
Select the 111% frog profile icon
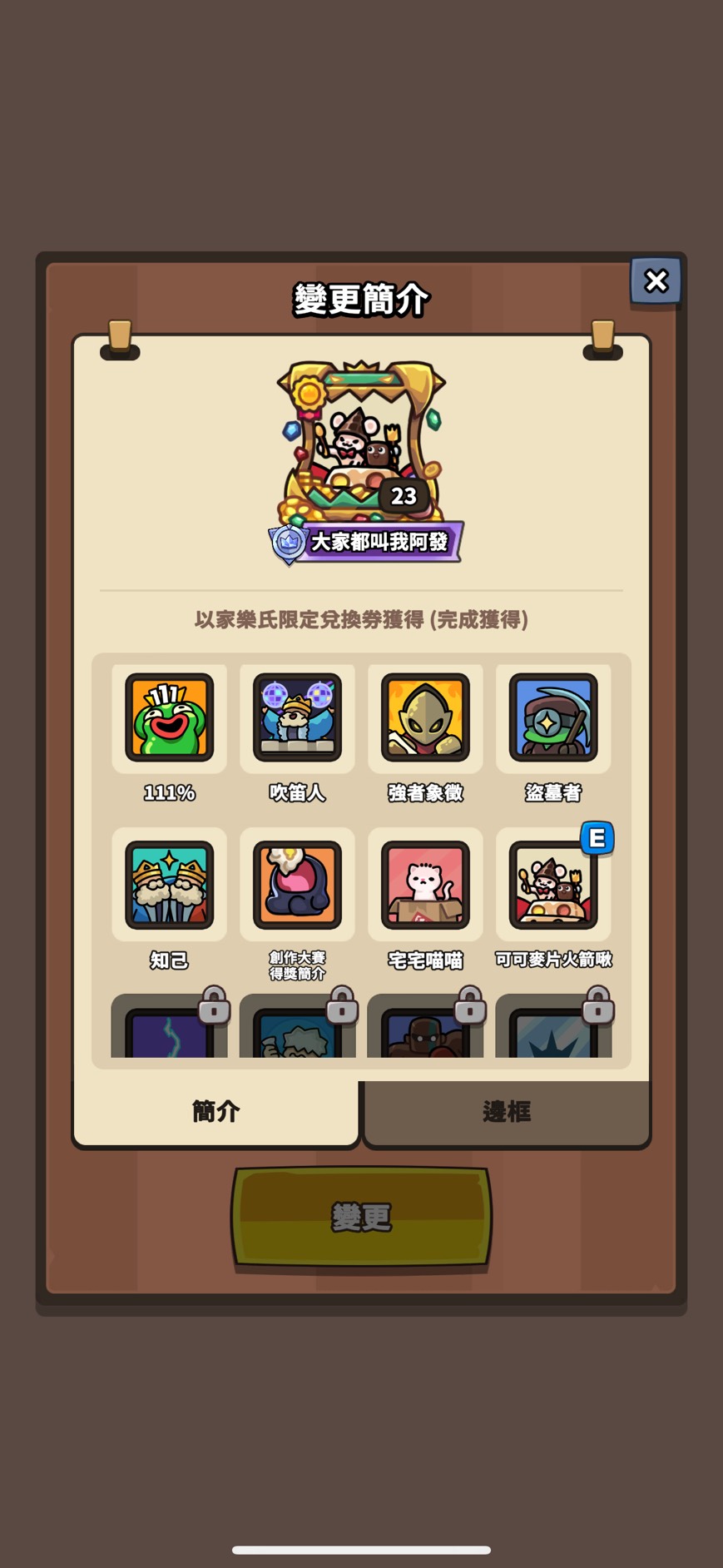point(170,717)
